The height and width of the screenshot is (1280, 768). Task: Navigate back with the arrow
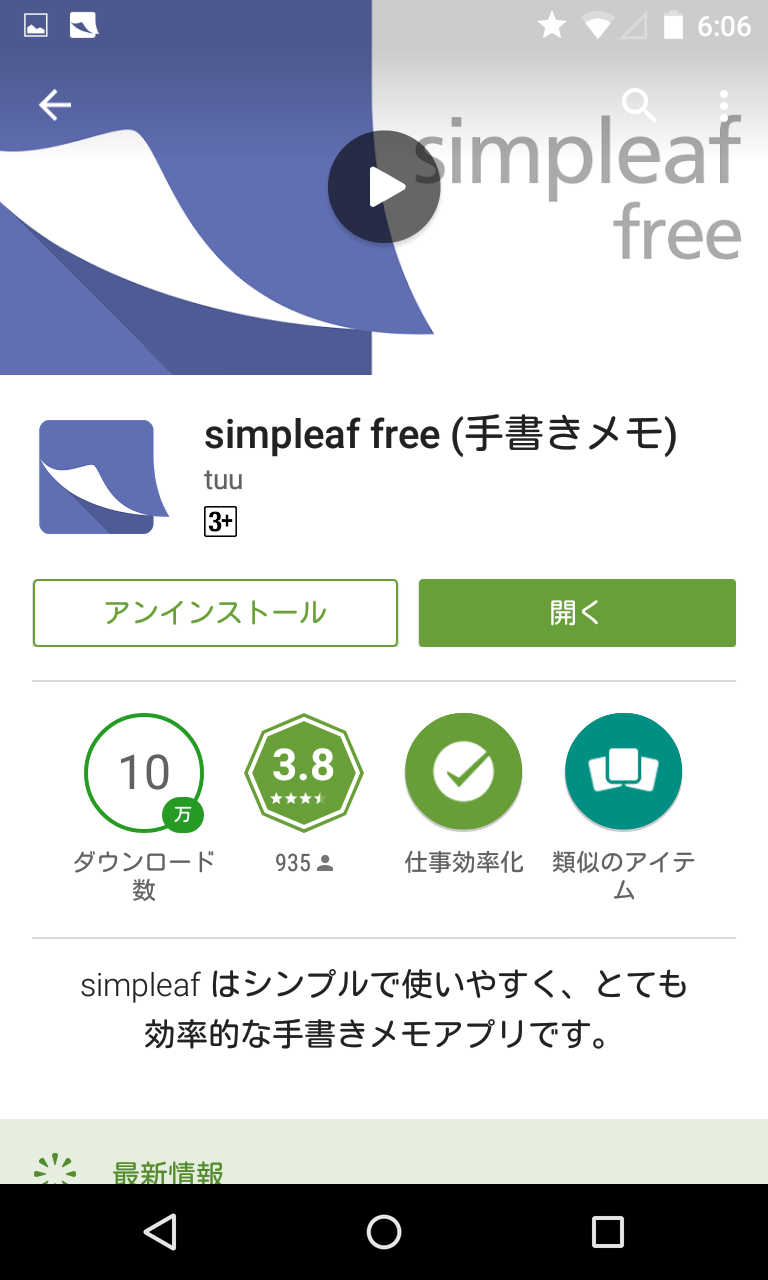(x=55, y=104)
